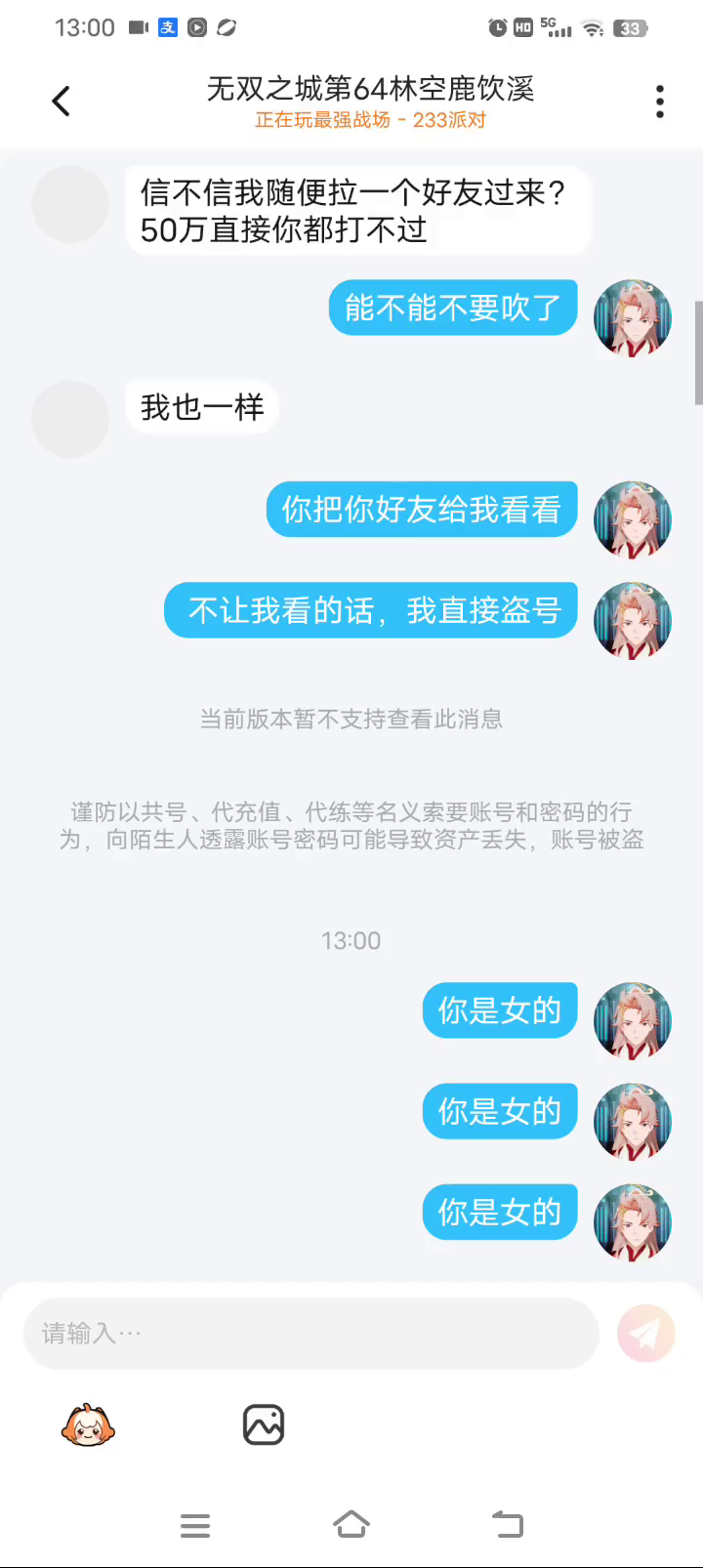703x1568 pixels.
Task: Tap the system home button
Action: [x=351, y=1525]
